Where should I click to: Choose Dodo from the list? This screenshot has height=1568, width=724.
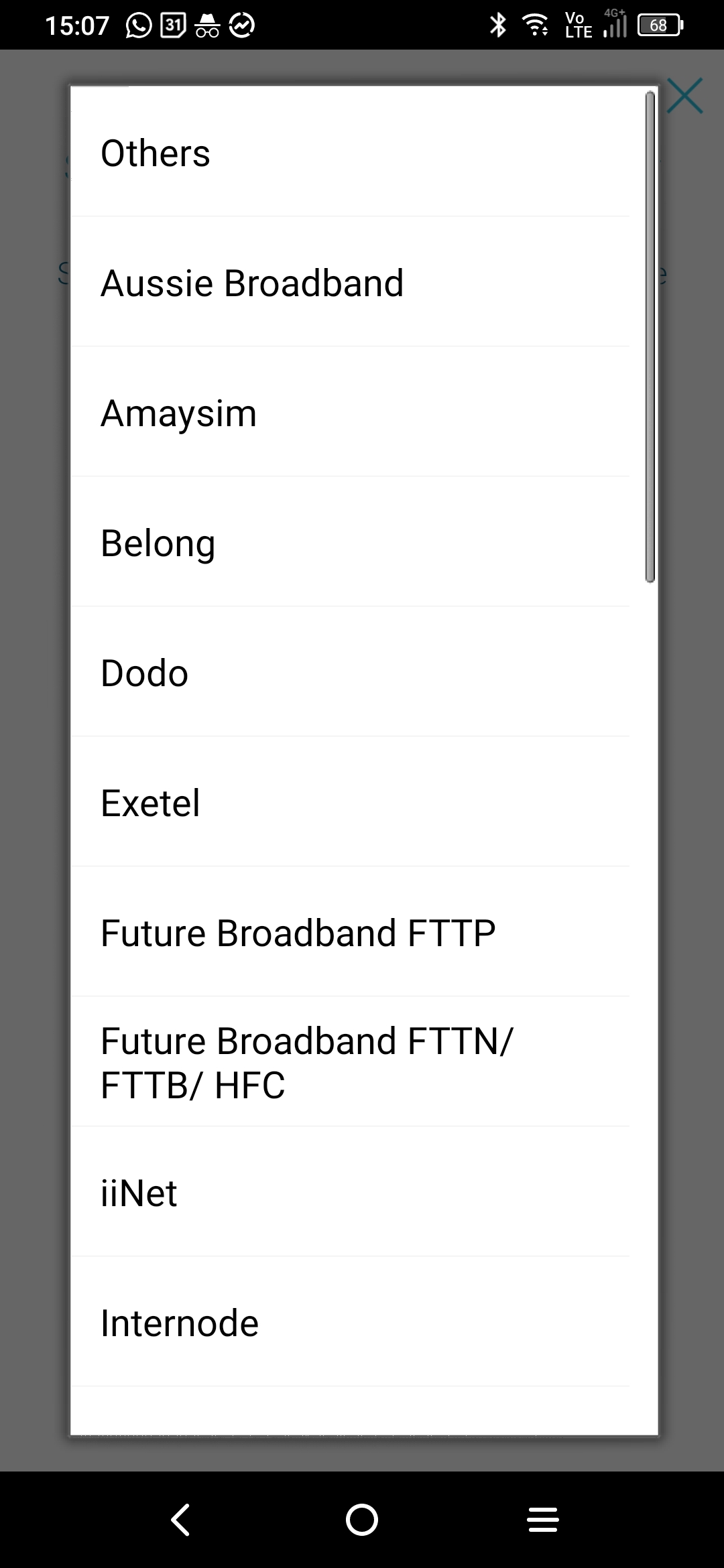coord(350,672)
